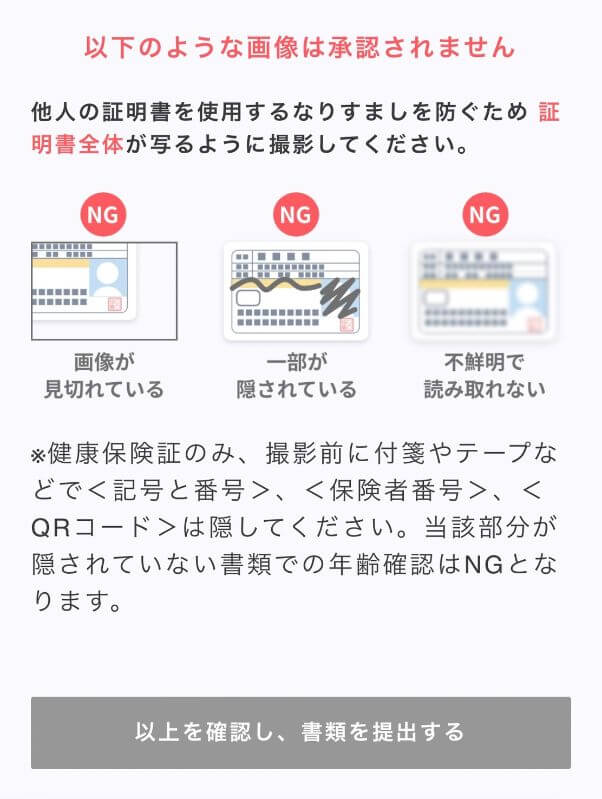602x799 pixels.
Task: Tap 以上を確認し、書類を提出する button
Action: pos(300,732)
